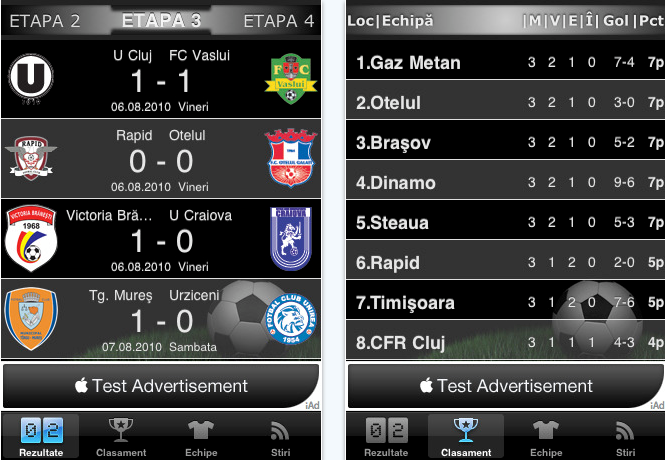Viewport: 665px width, 460px height.
Task: Go to ETAPA 2 round
Action: pos(45,20)
